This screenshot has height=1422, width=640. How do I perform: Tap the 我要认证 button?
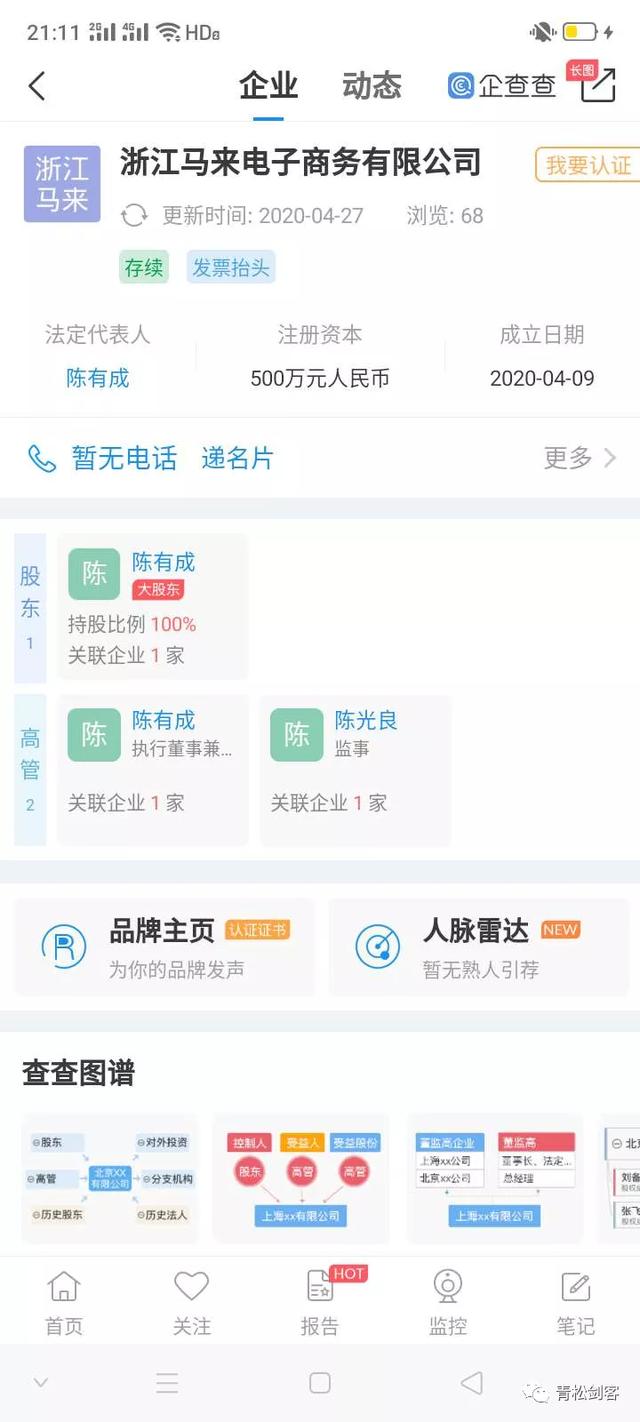point(587,165)
